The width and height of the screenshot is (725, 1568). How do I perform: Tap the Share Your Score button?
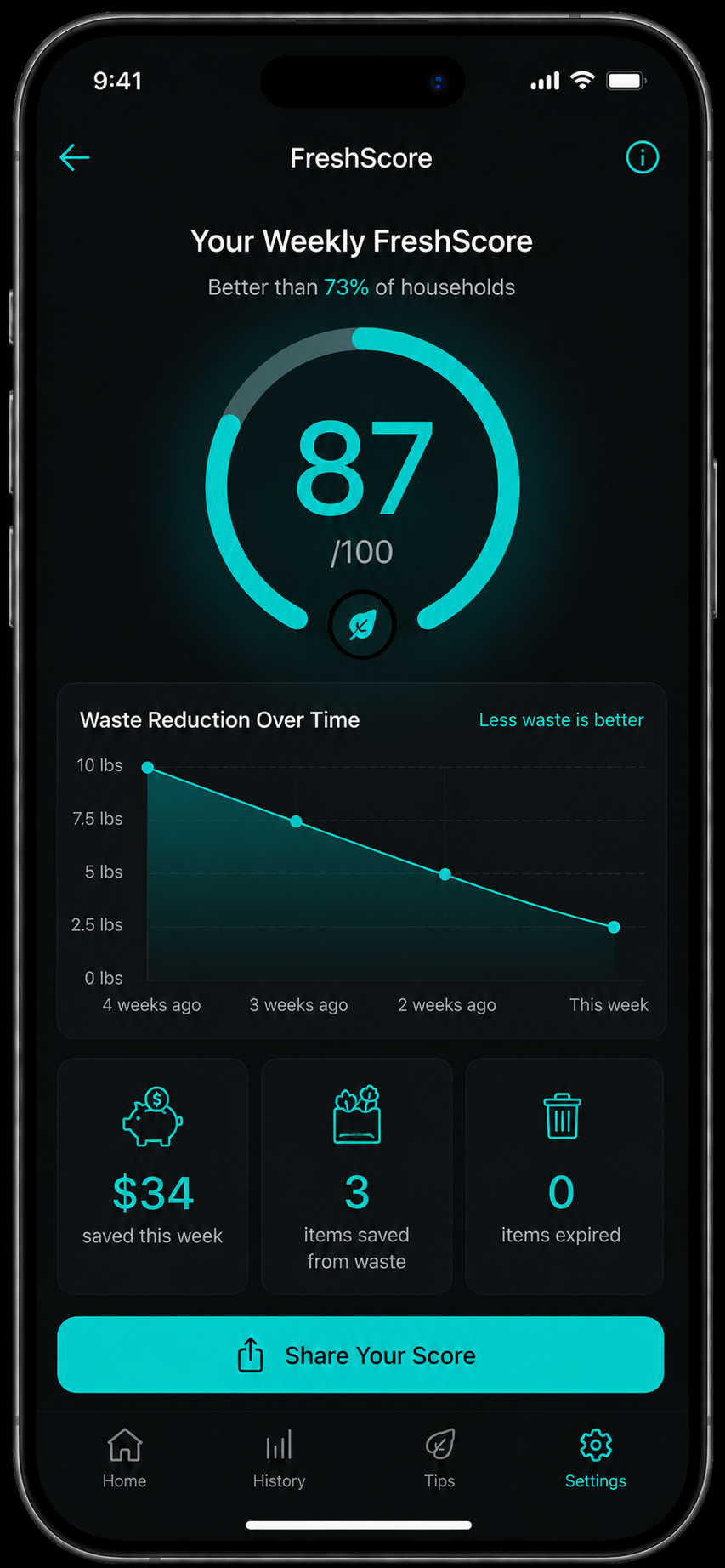[x=360, y=1355]
